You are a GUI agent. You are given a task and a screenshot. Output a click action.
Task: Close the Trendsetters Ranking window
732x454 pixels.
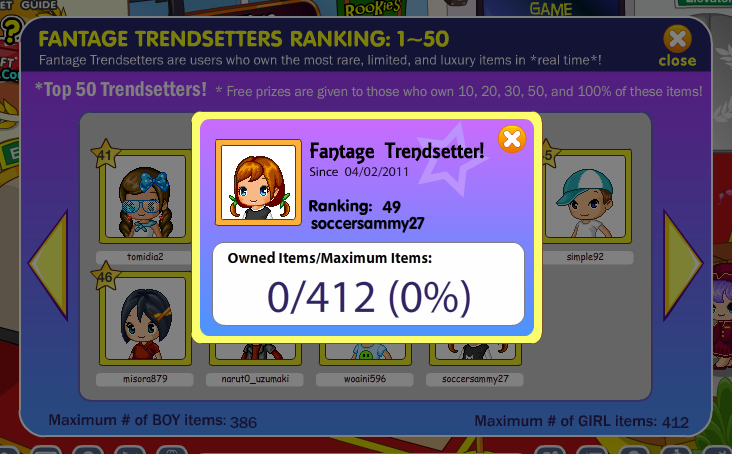pyautogui.click(x=677, y=42)
